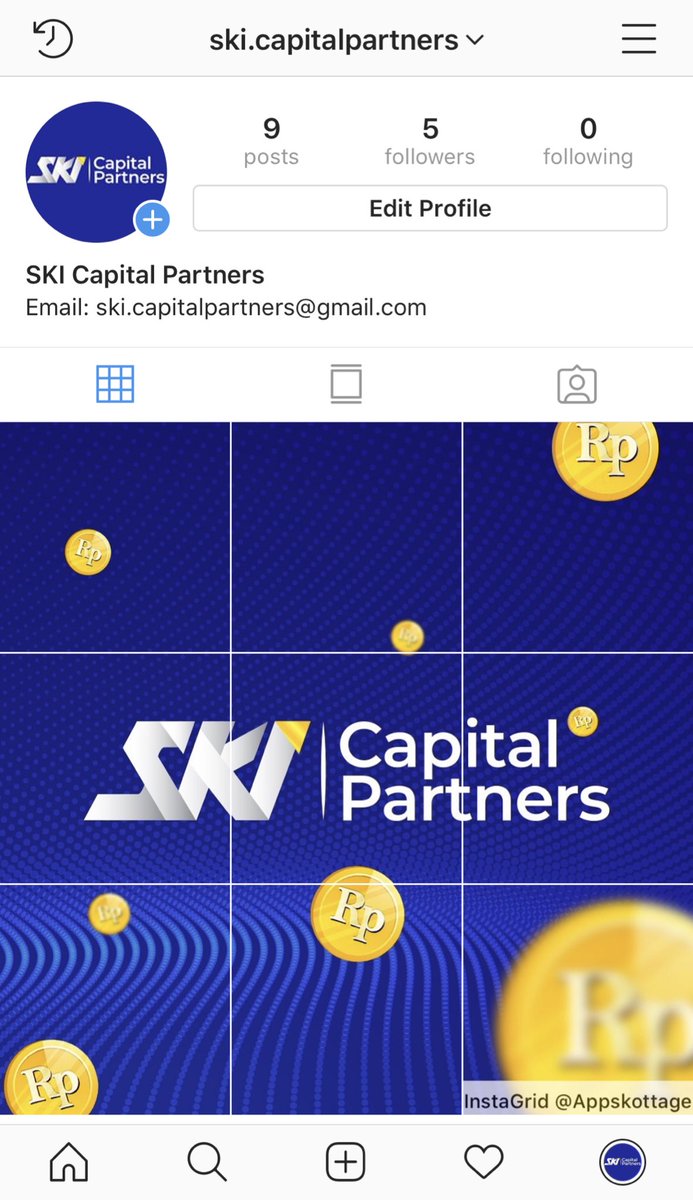Add a story via profile picture plus
The width and height of the screenshot is (693, 1200).
point(152,220)
